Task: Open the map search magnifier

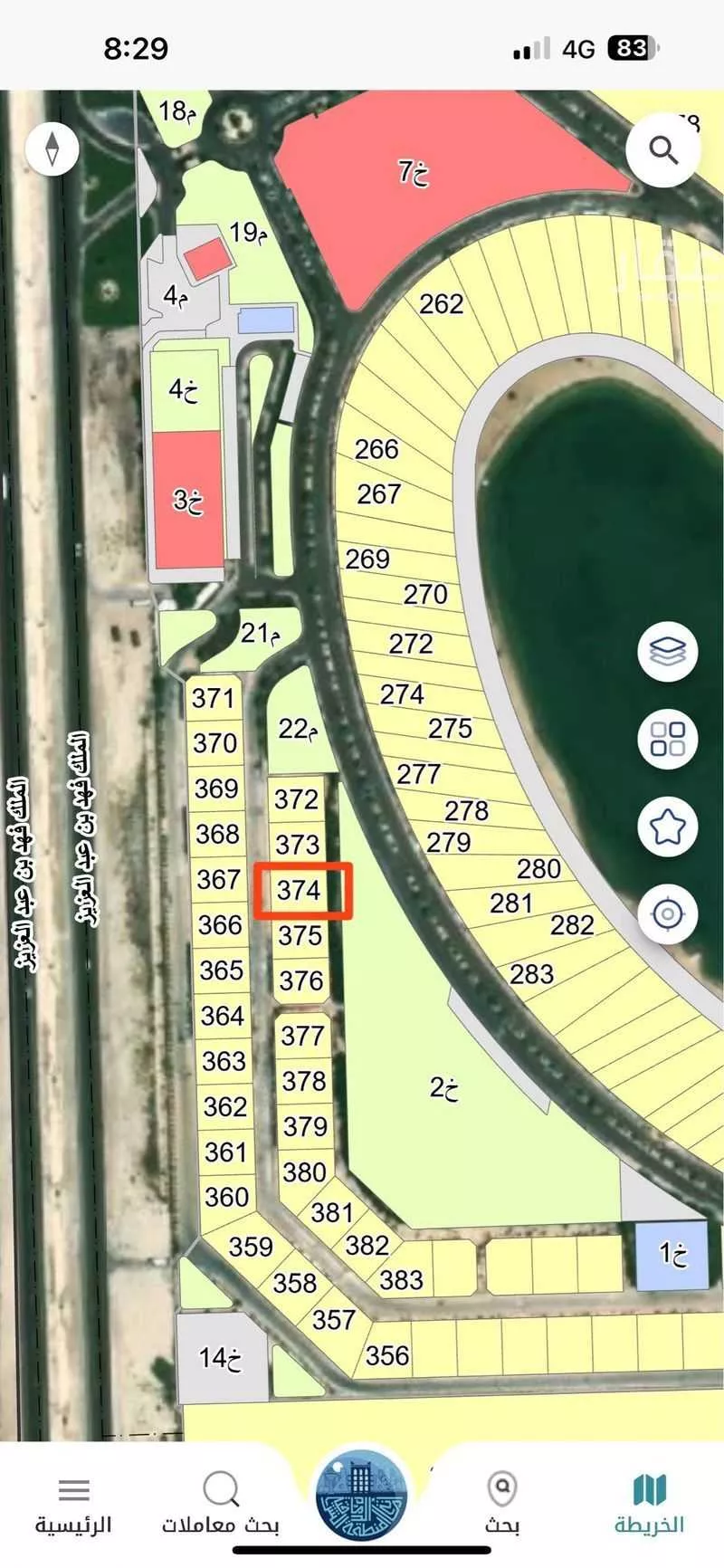Action: click(x=663, y=150)
